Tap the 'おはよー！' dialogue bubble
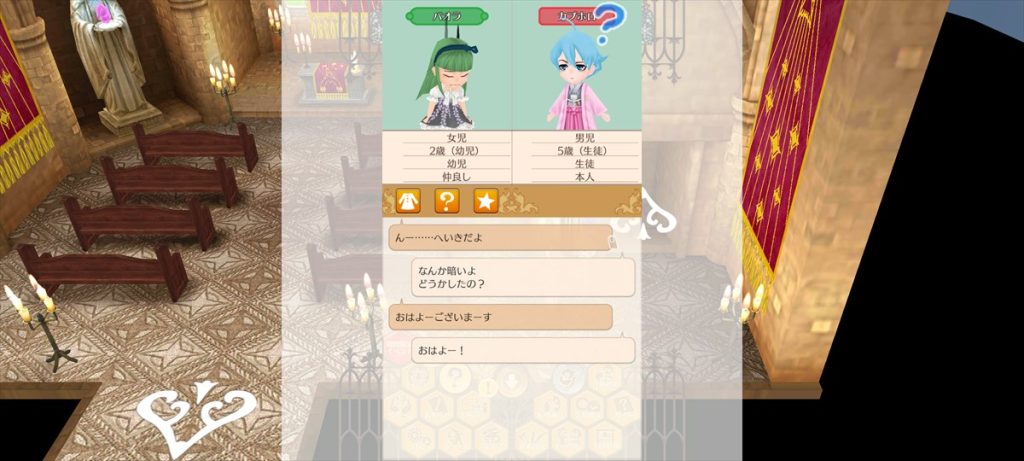This screenshot has height=461, width=1024. click(522, 351)
